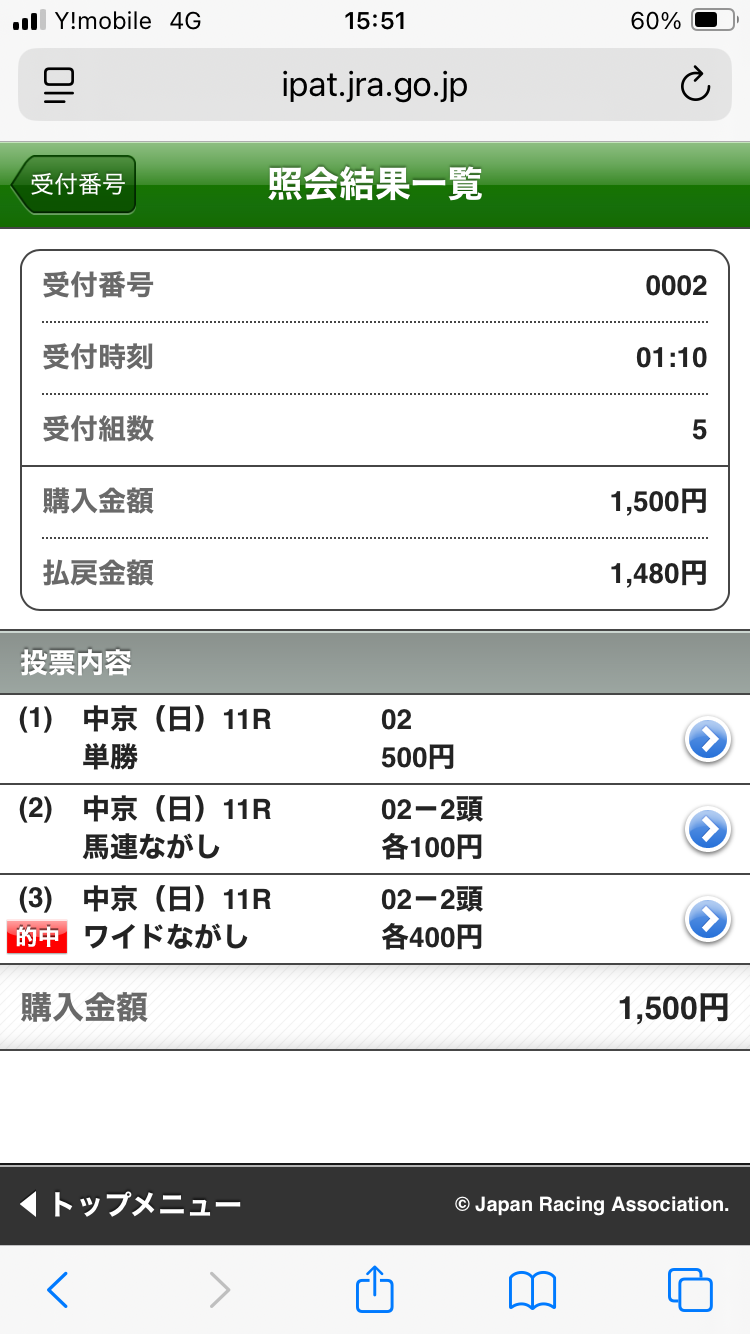Open details of the 単勝 500円 bet

[708, 740]
